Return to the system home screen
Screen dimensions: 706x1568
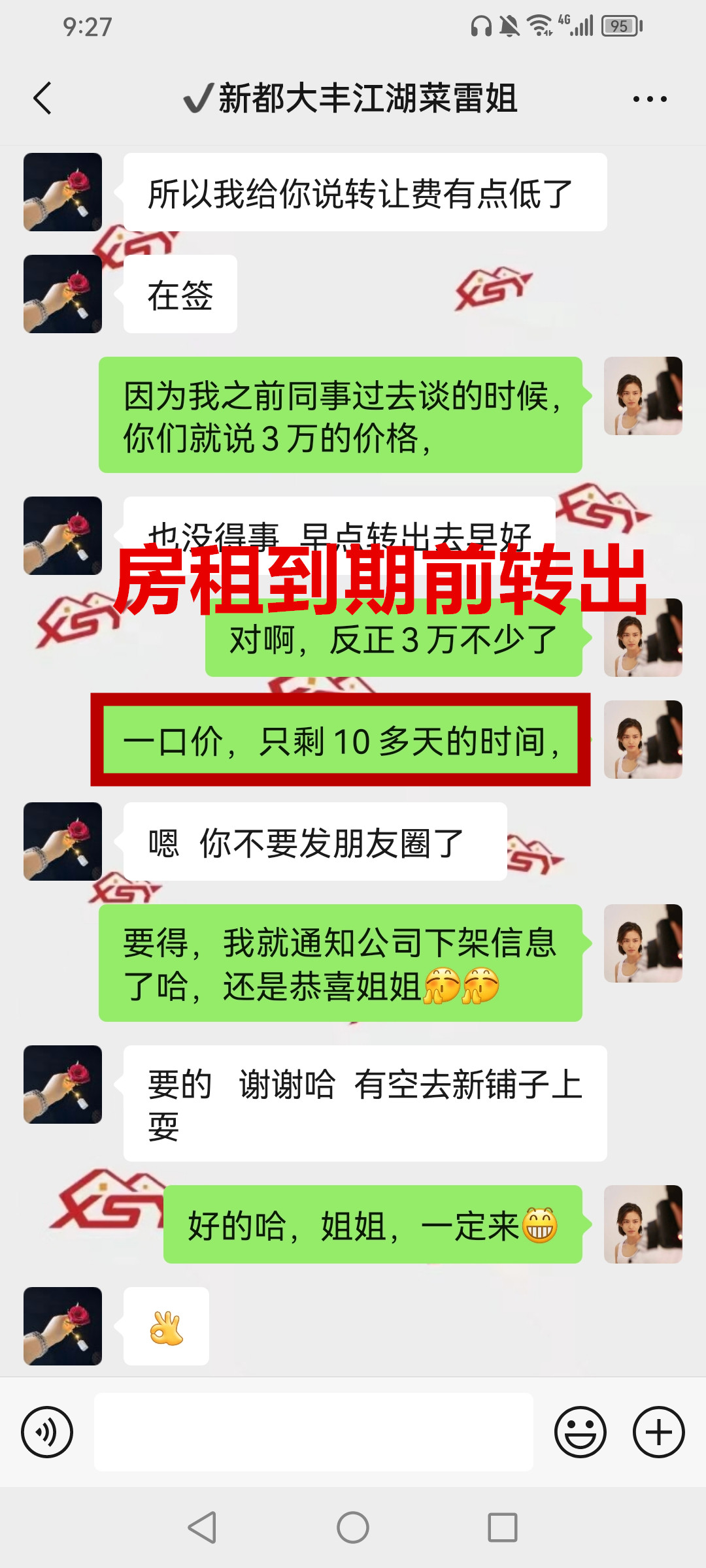353,1527
